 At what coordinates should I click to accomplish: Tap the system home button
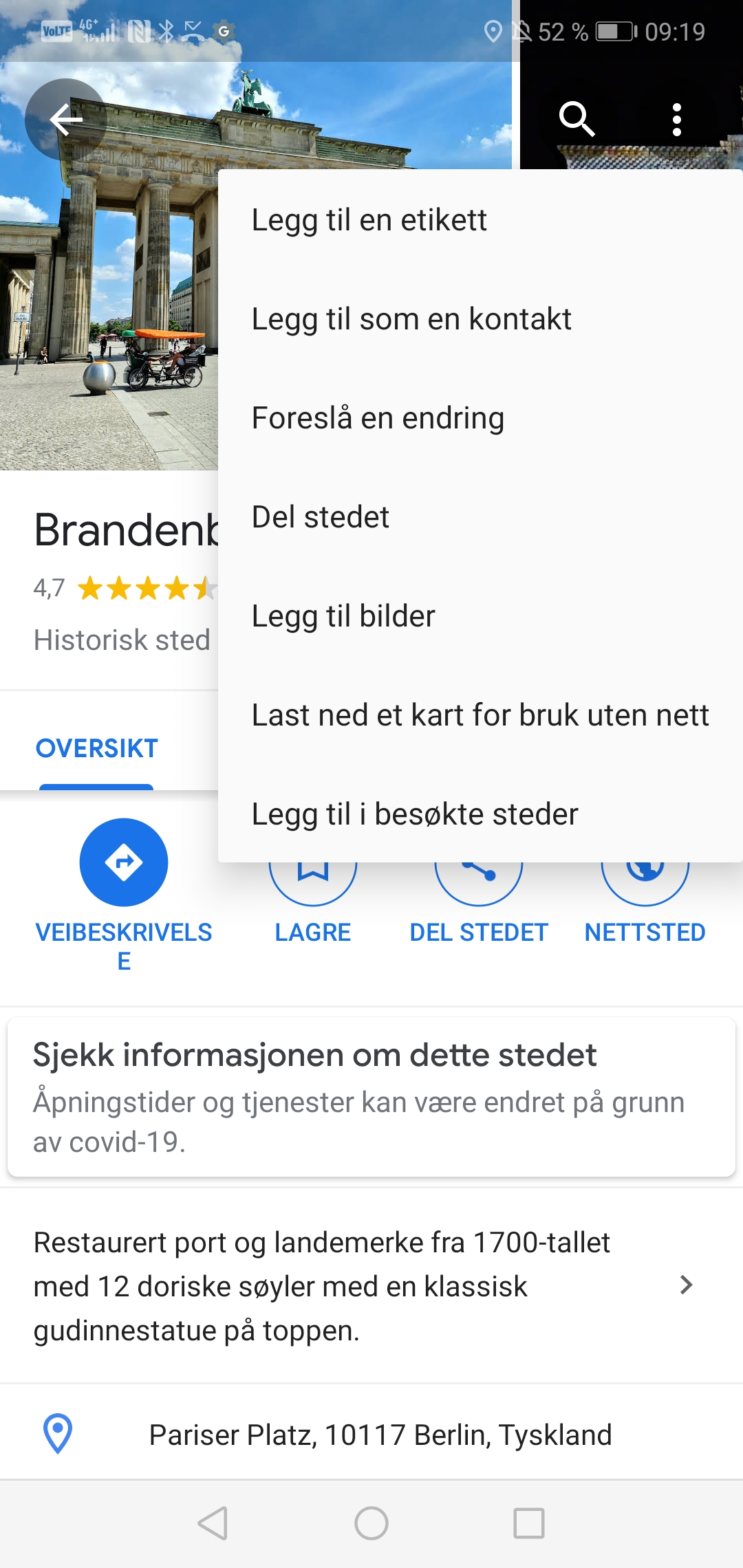[x=371, y=1523]
